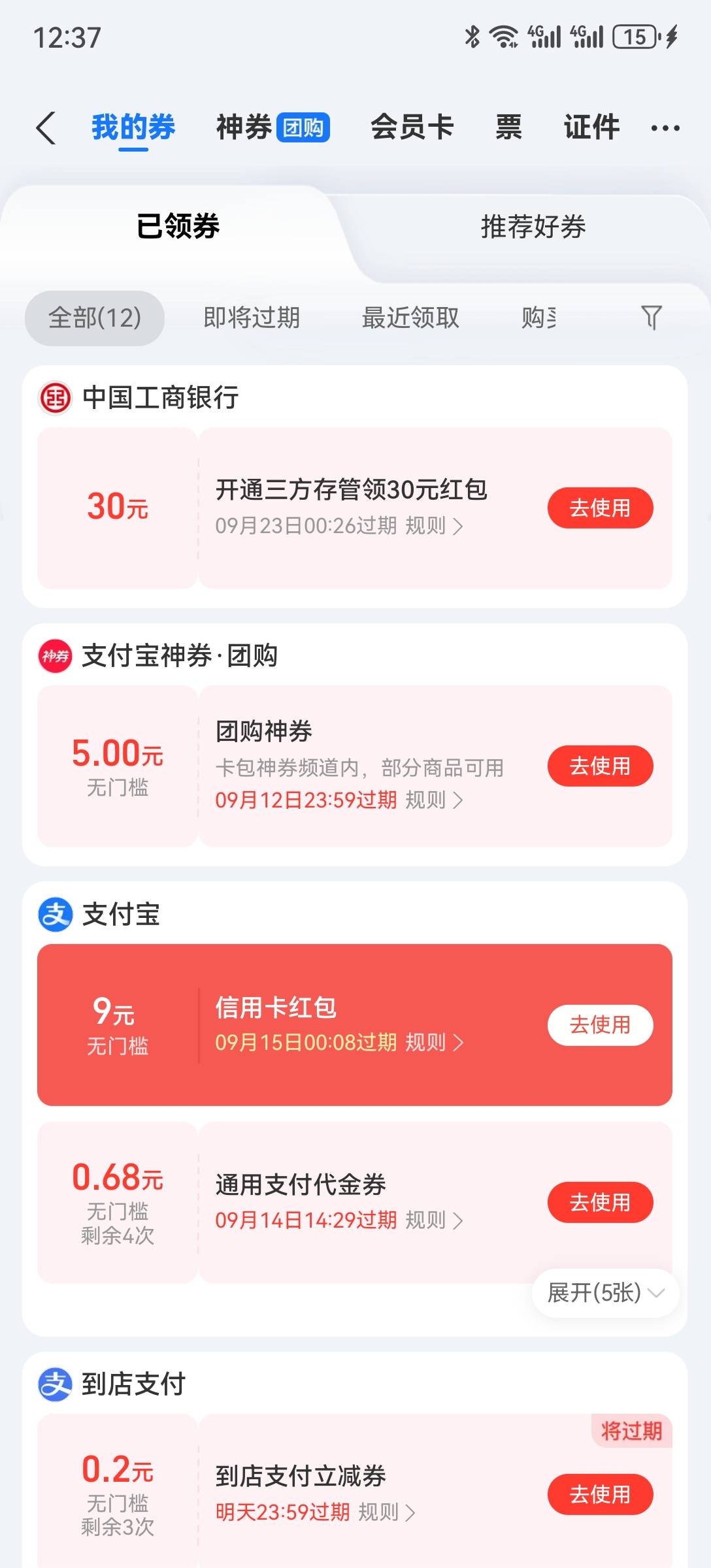Open the three-dot overflow menu
This screenshot has height=1568, width=711.
[665, 128]
